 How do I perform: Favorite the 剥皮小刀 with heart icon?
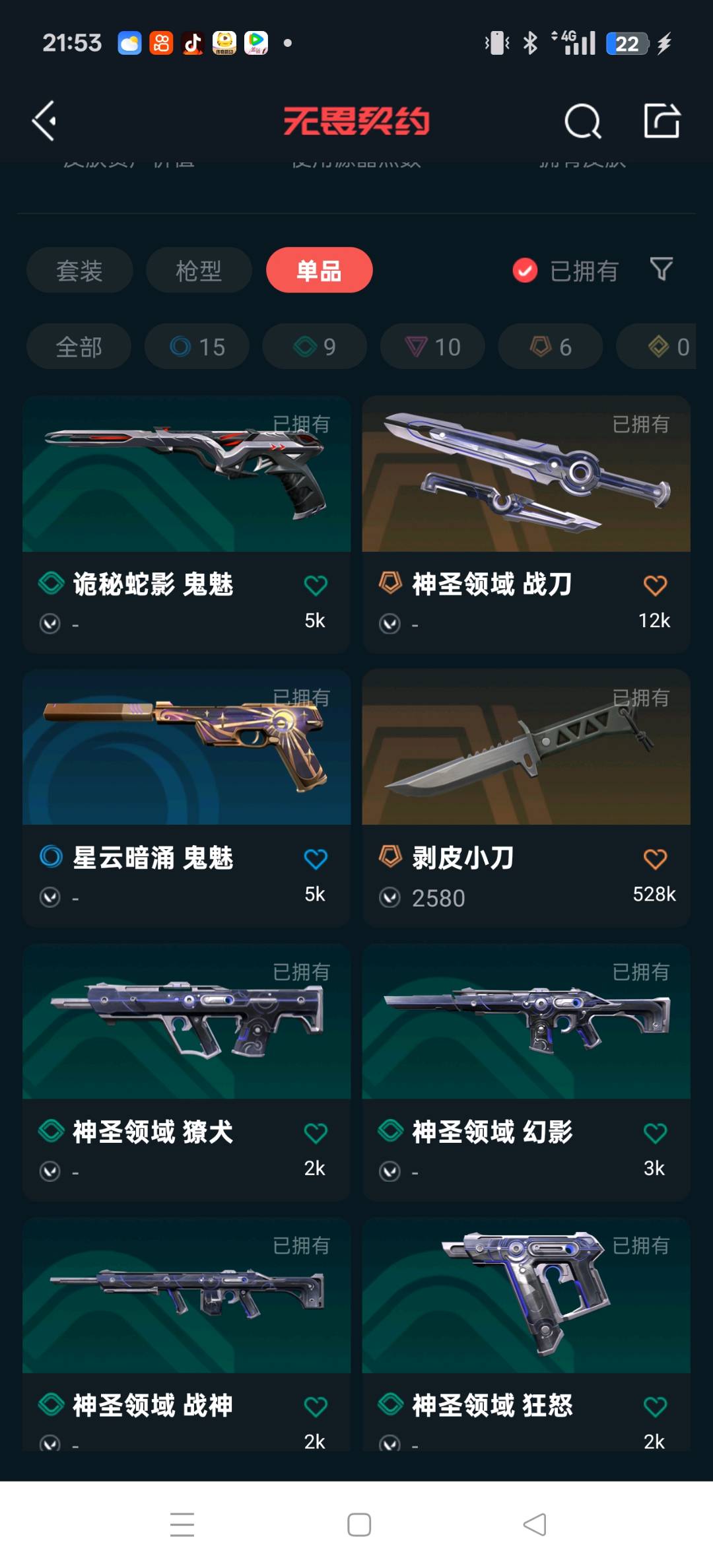[655, 859]
